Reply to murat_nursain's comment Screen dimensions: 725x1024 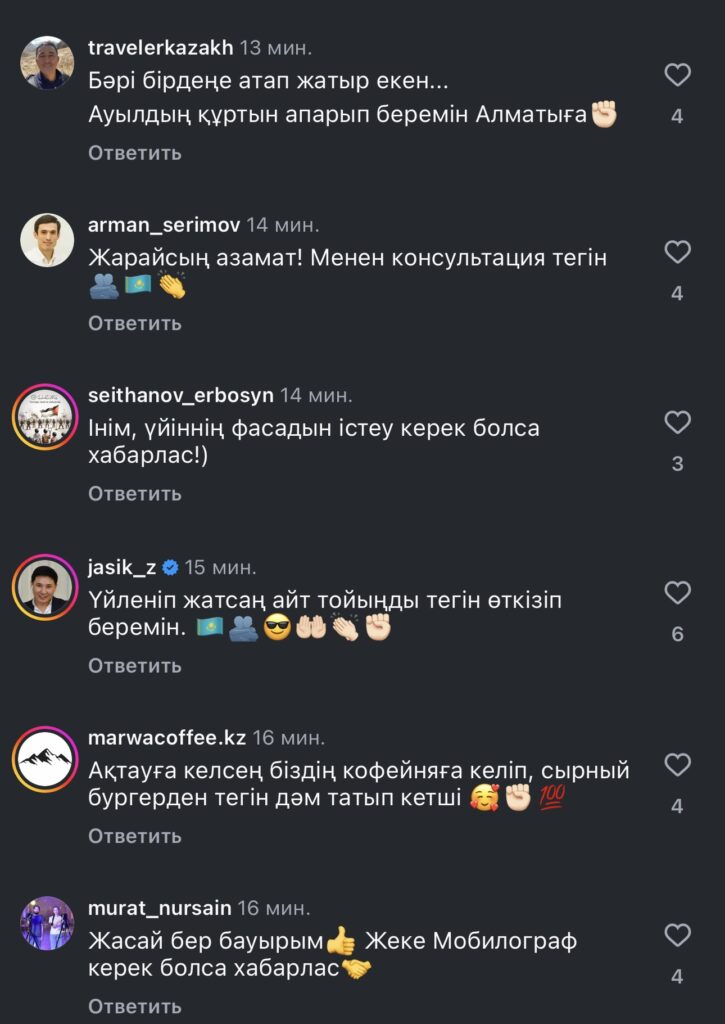135,1006
